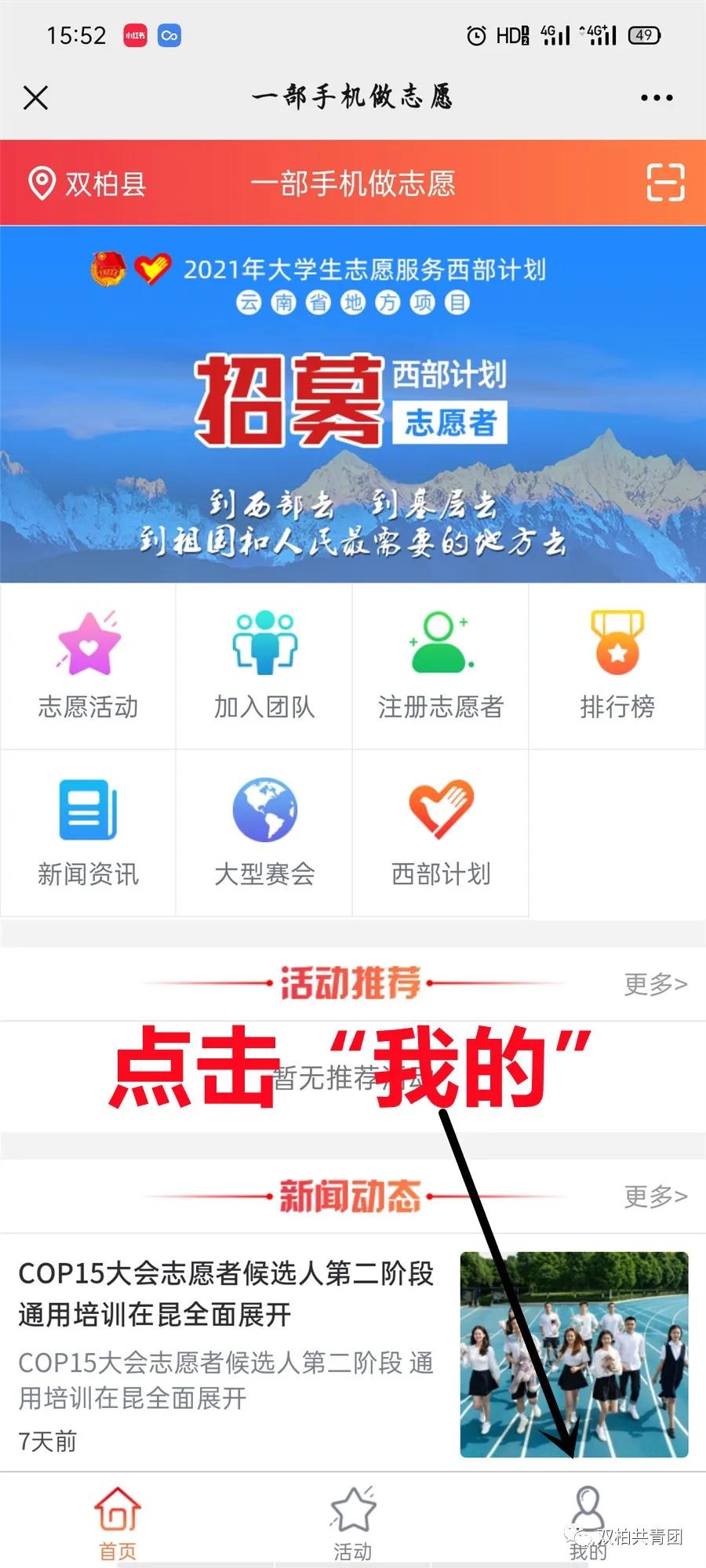Viewport: 706px width, 1568px height.
Task: Switch to the 活动 tab
Action: tap(353, 1523)
